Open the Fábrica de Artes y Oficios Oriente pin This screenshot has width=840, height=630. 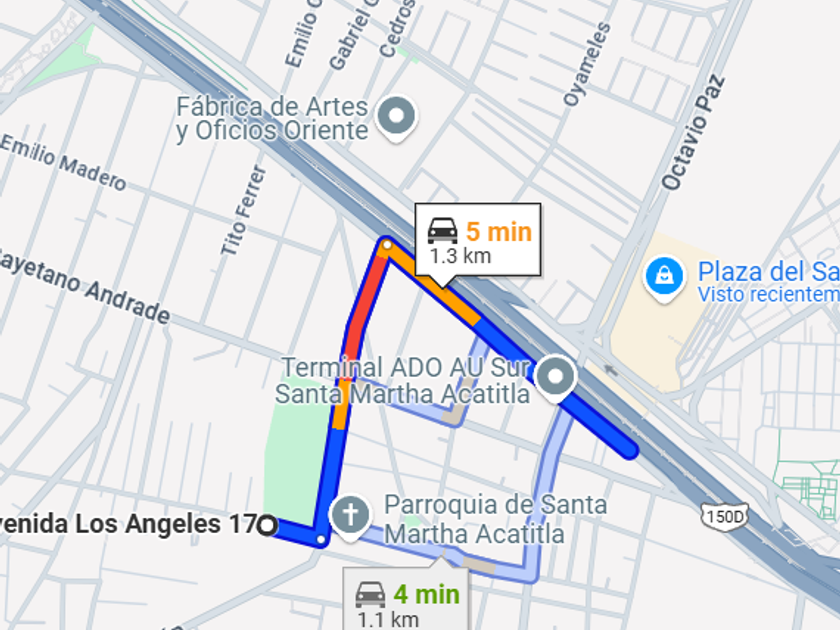396,117
